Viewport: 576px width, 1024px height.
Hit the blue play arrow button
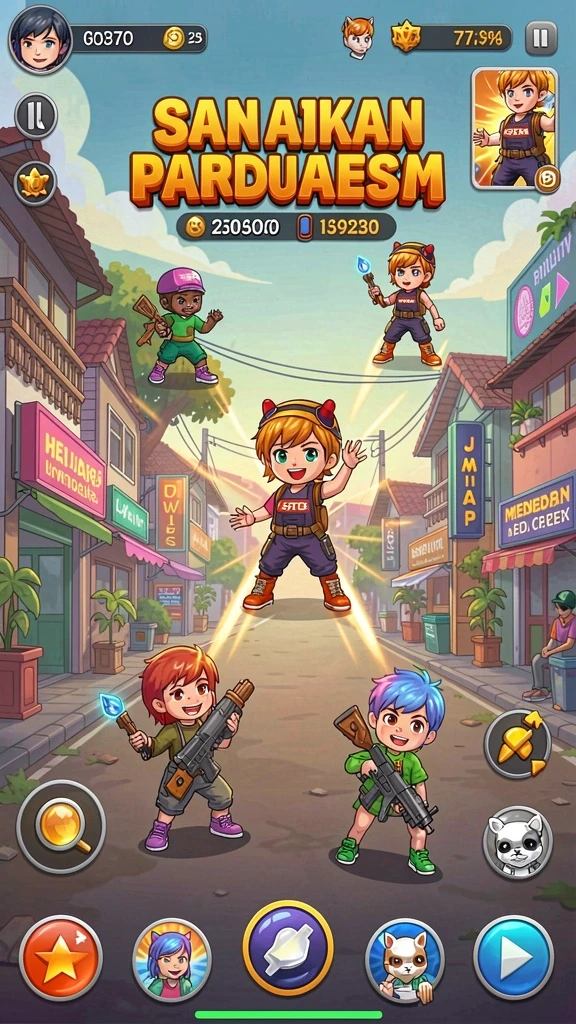tap(514, 957)
